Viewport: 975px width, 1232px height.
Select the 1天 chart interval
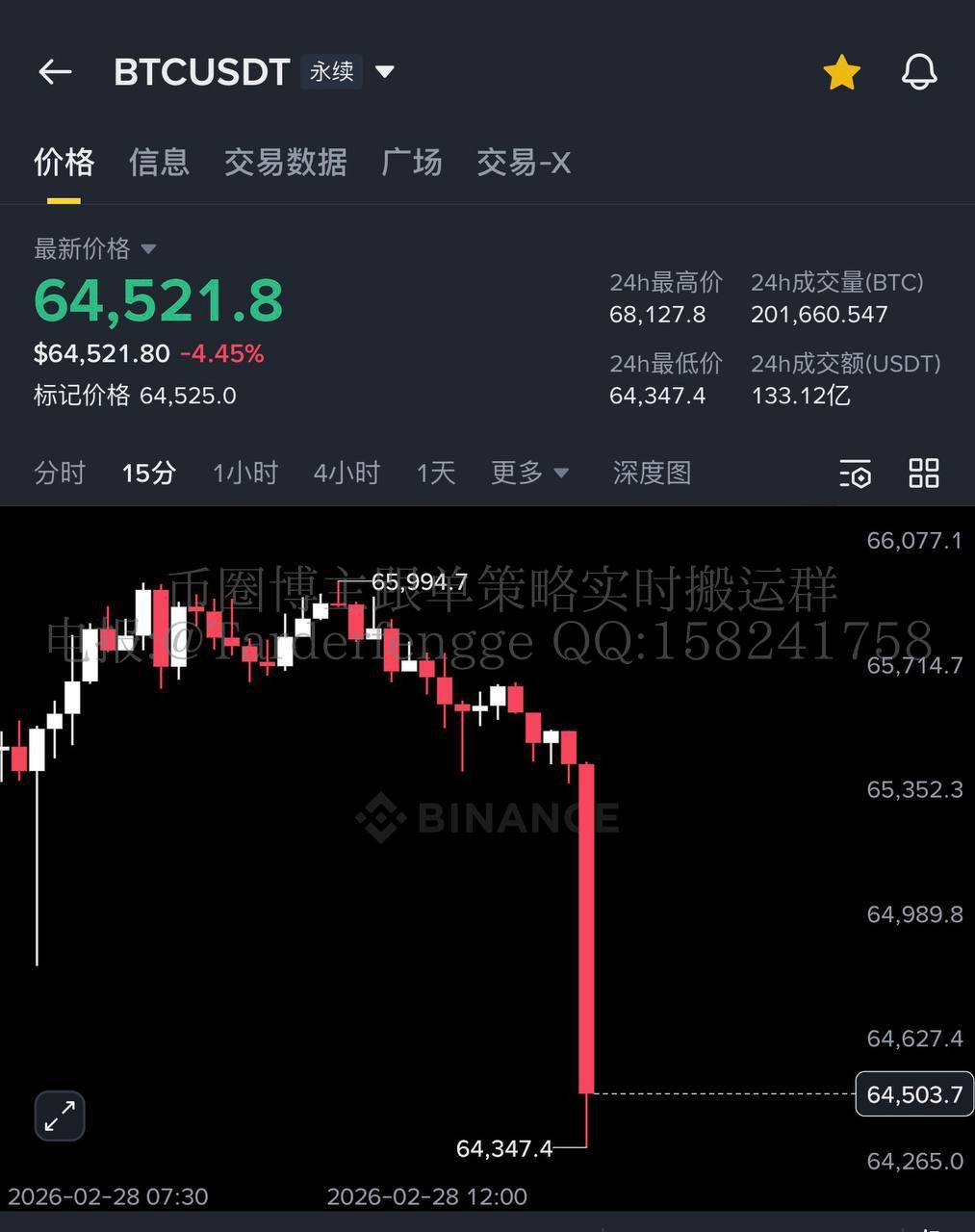click(x=435, y=473)
